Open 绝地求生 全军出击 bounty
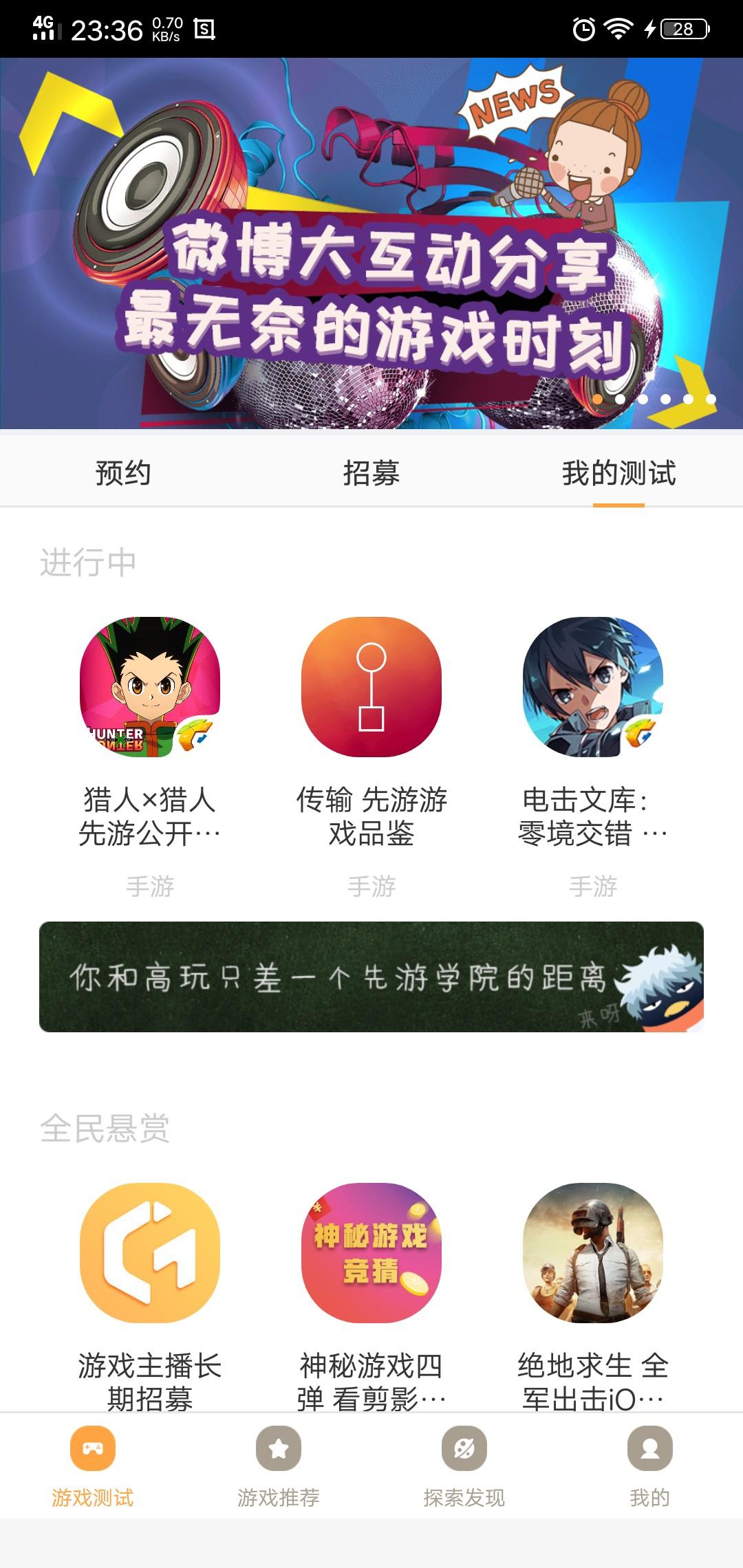743x1568 pixels. click(593, 1253)
